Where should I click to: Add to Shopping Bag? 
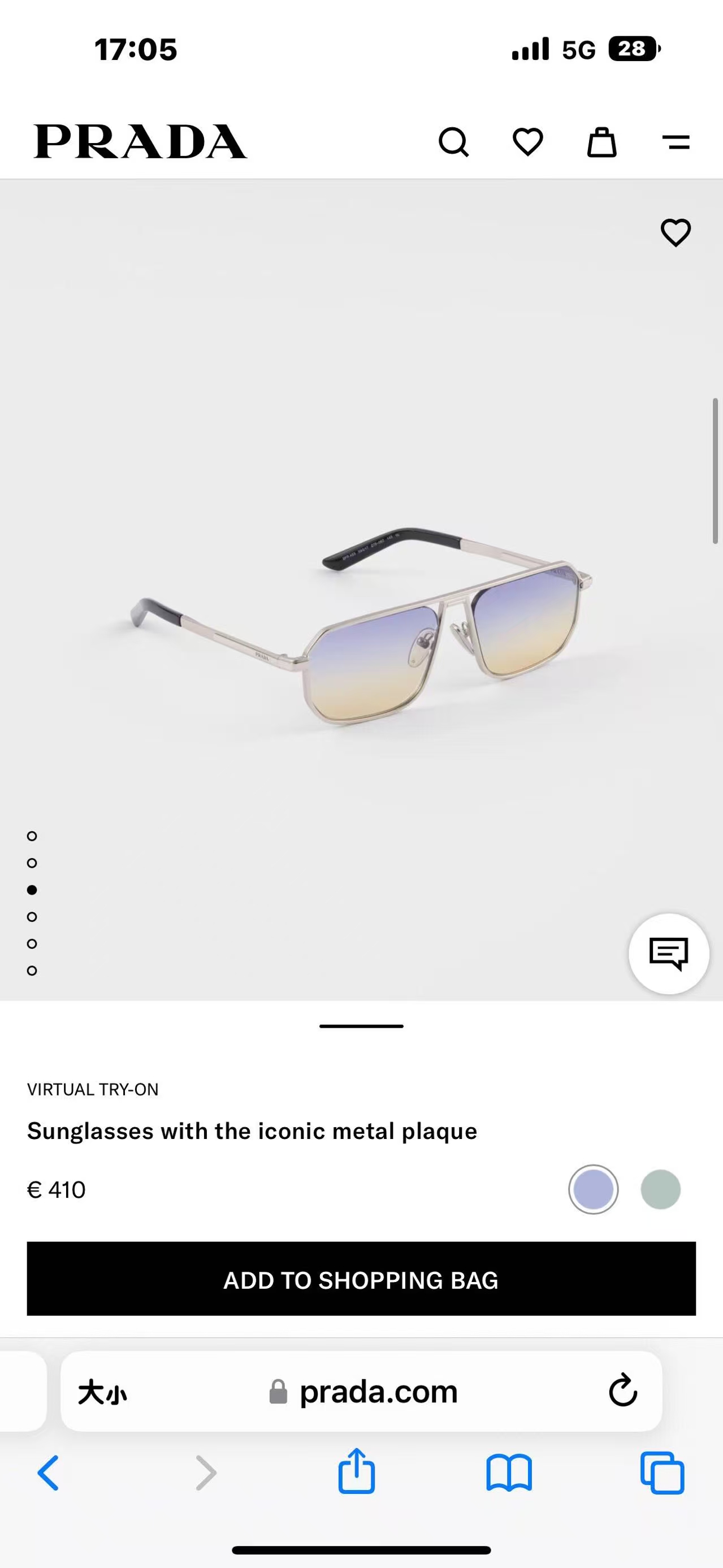click(x=361, y=1280)
